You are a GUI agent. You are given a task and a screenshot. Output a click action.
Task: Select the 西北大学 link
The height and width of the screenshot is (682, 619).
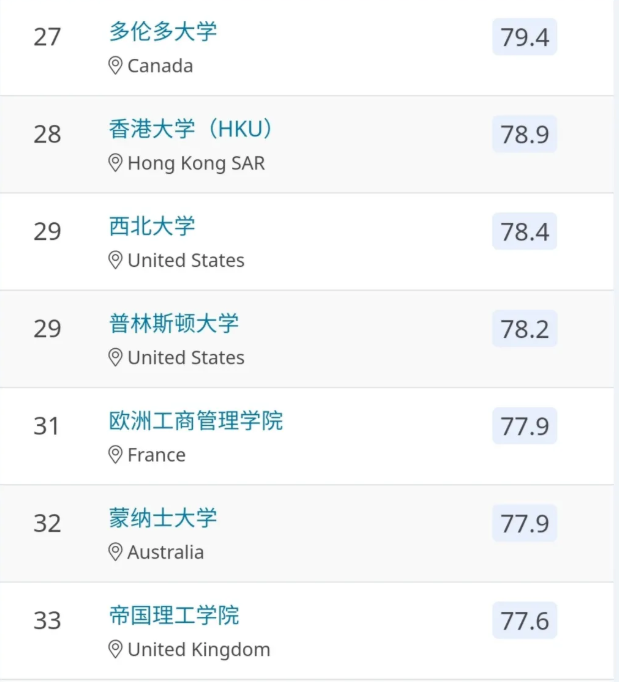[152, 226]
